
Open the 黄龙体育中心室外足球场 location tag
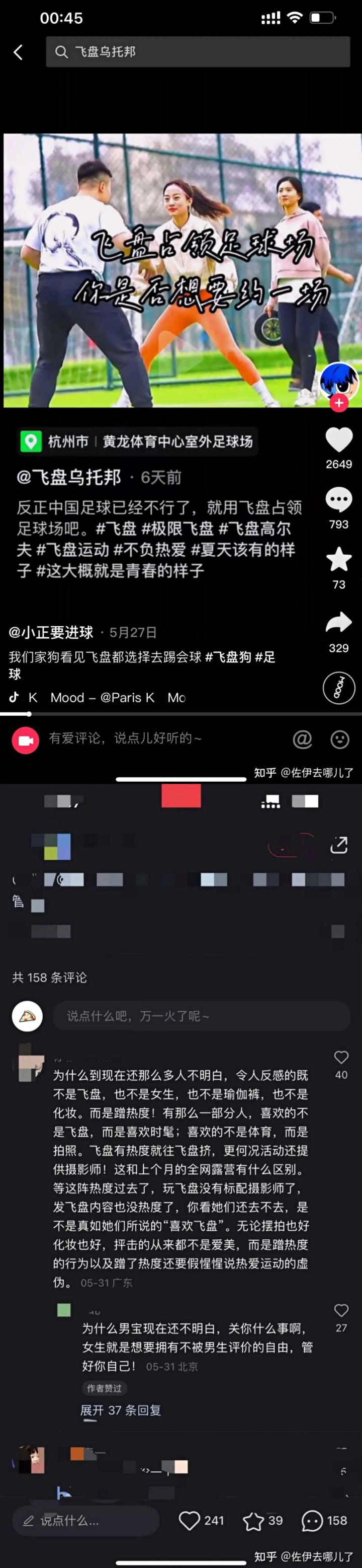coord(177,441)
